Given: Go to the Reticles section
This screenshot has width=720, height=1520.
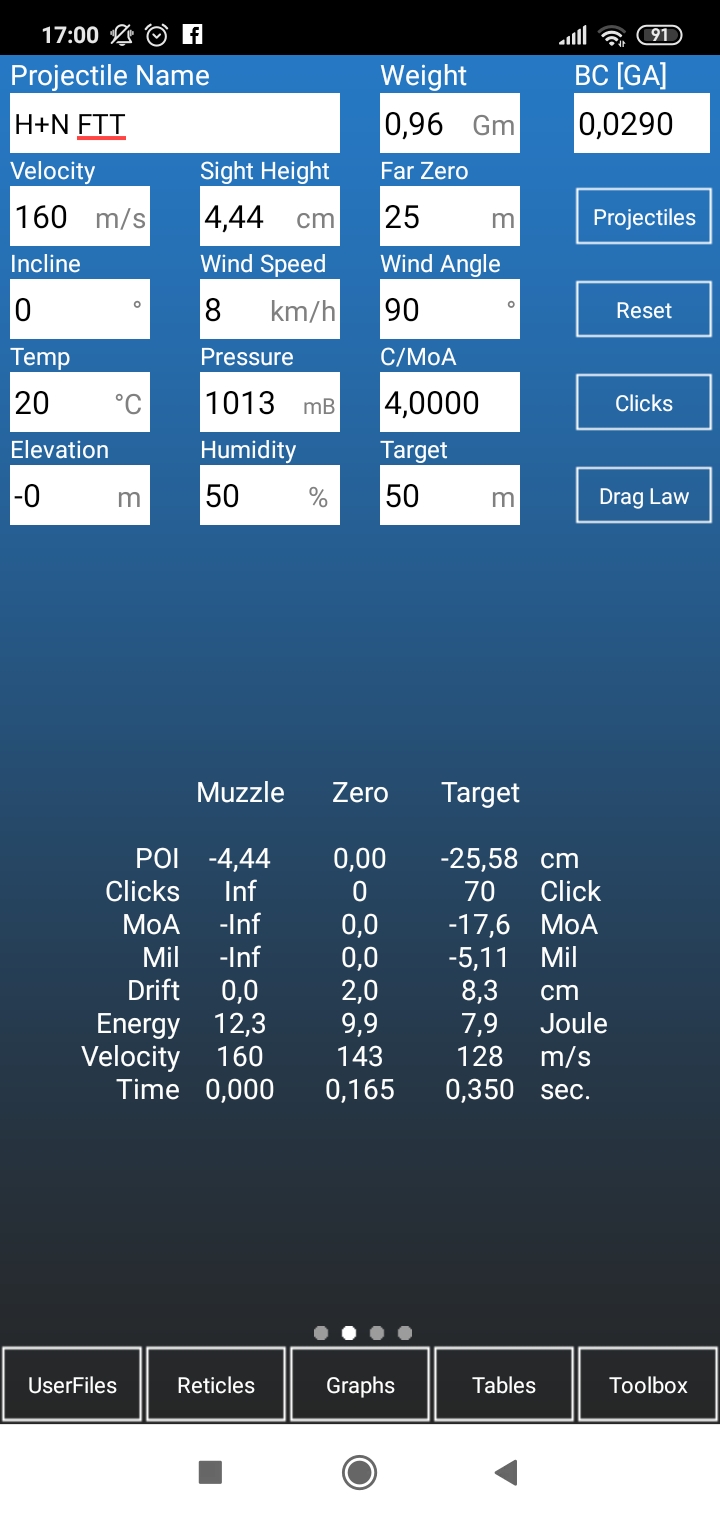Looking at the screenshot, I should [x=216, y=1385].
